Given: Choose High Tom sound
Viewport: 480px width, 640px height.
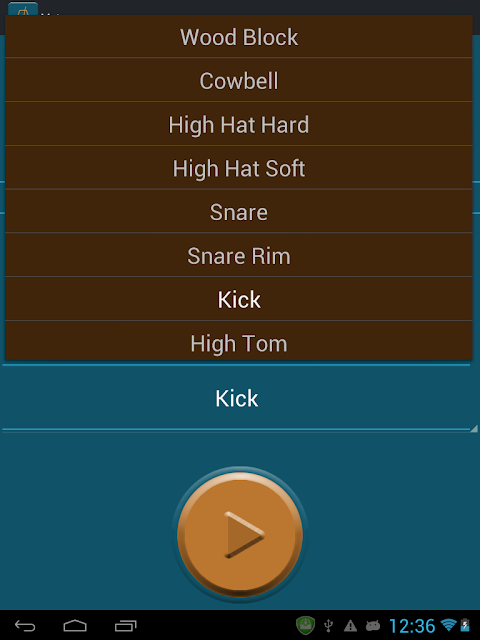Looking at the screenshot, I should (x=238, y=341).
